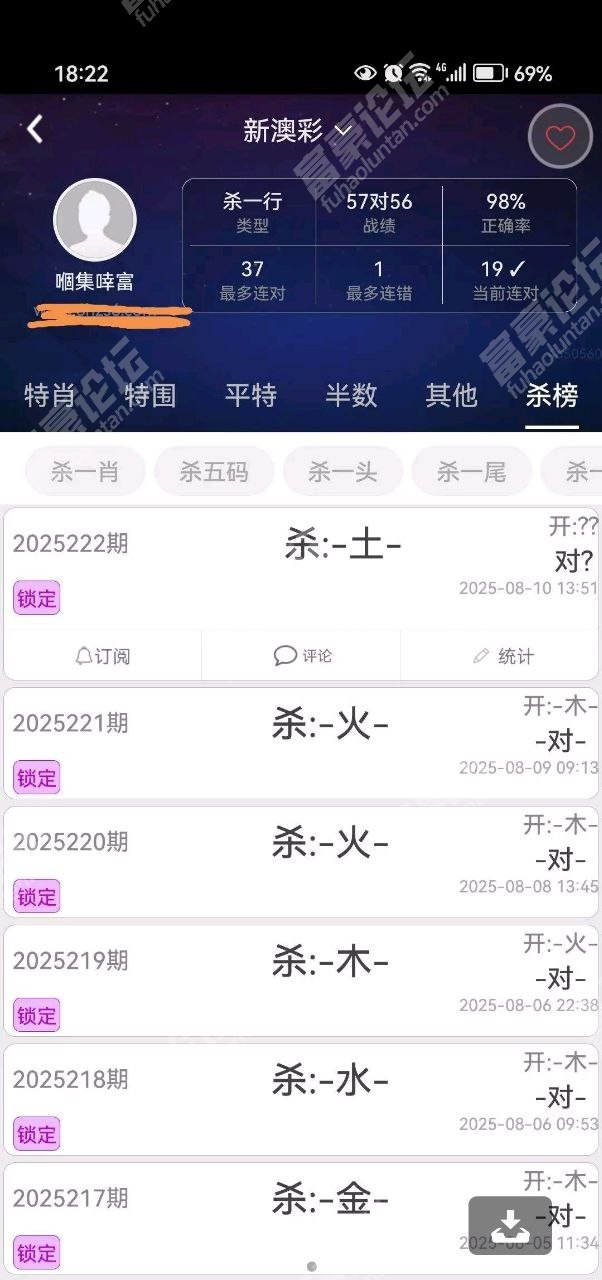Select the 杀一头 chip
This screenshot has height=1280, width=602.
coord(342,471)
